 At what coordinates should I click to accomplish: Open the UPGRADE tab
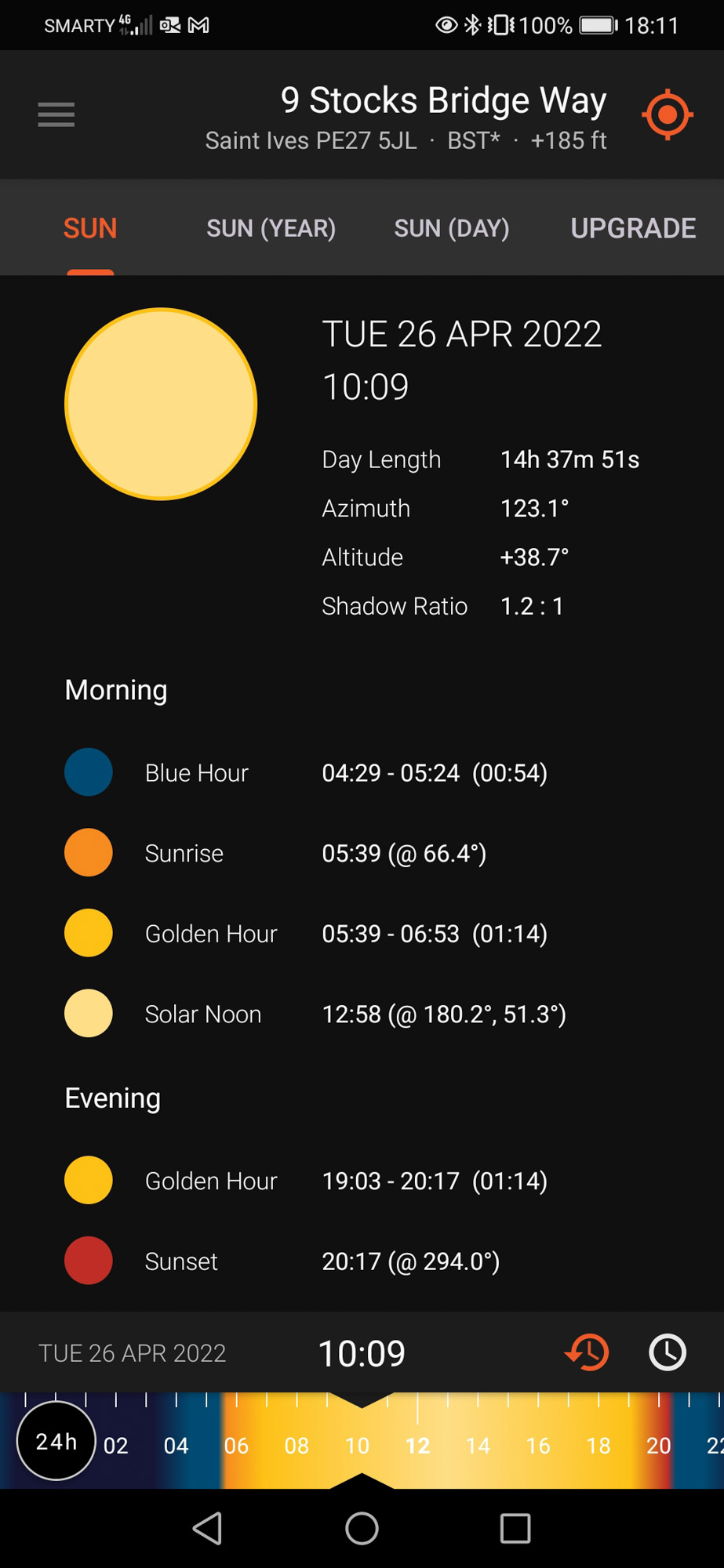633,228
